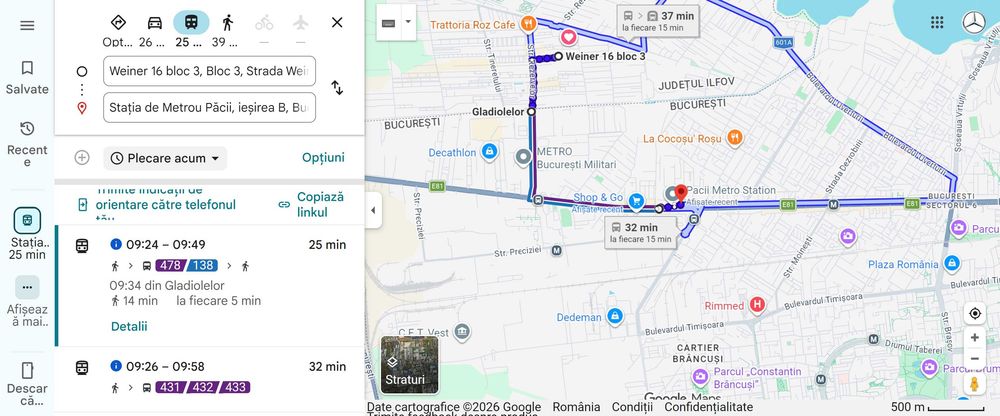The height and width of the screenshot is (416, 1000).
Task: Edit the Stația de Metrou Păcii destination
Action: point(209,107)
